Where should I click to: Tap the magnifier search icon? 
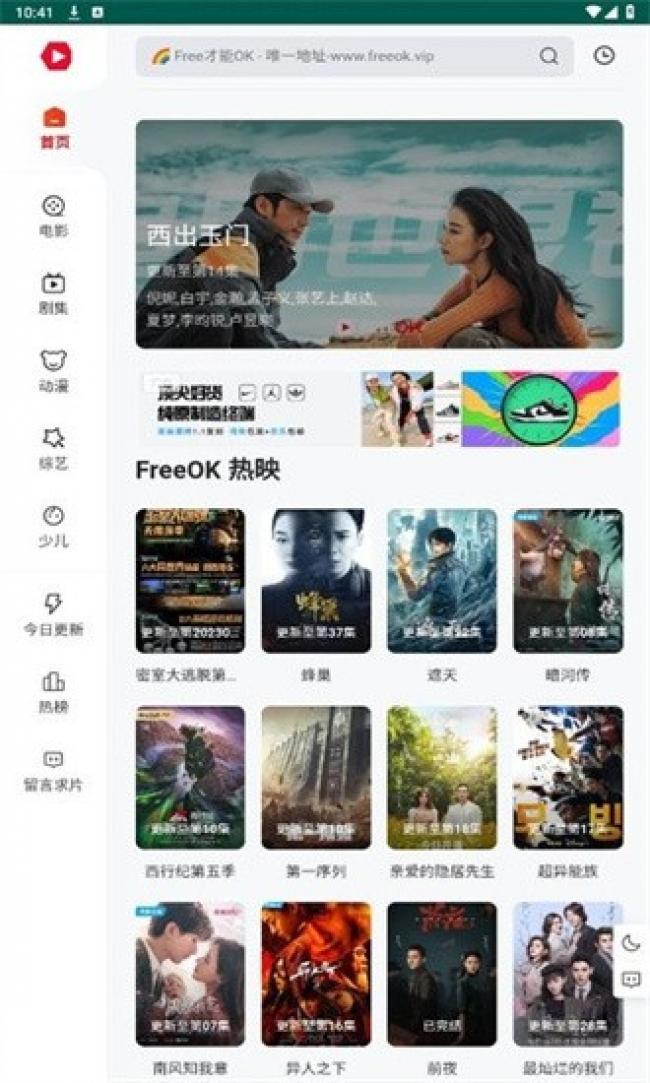(549, 56)
